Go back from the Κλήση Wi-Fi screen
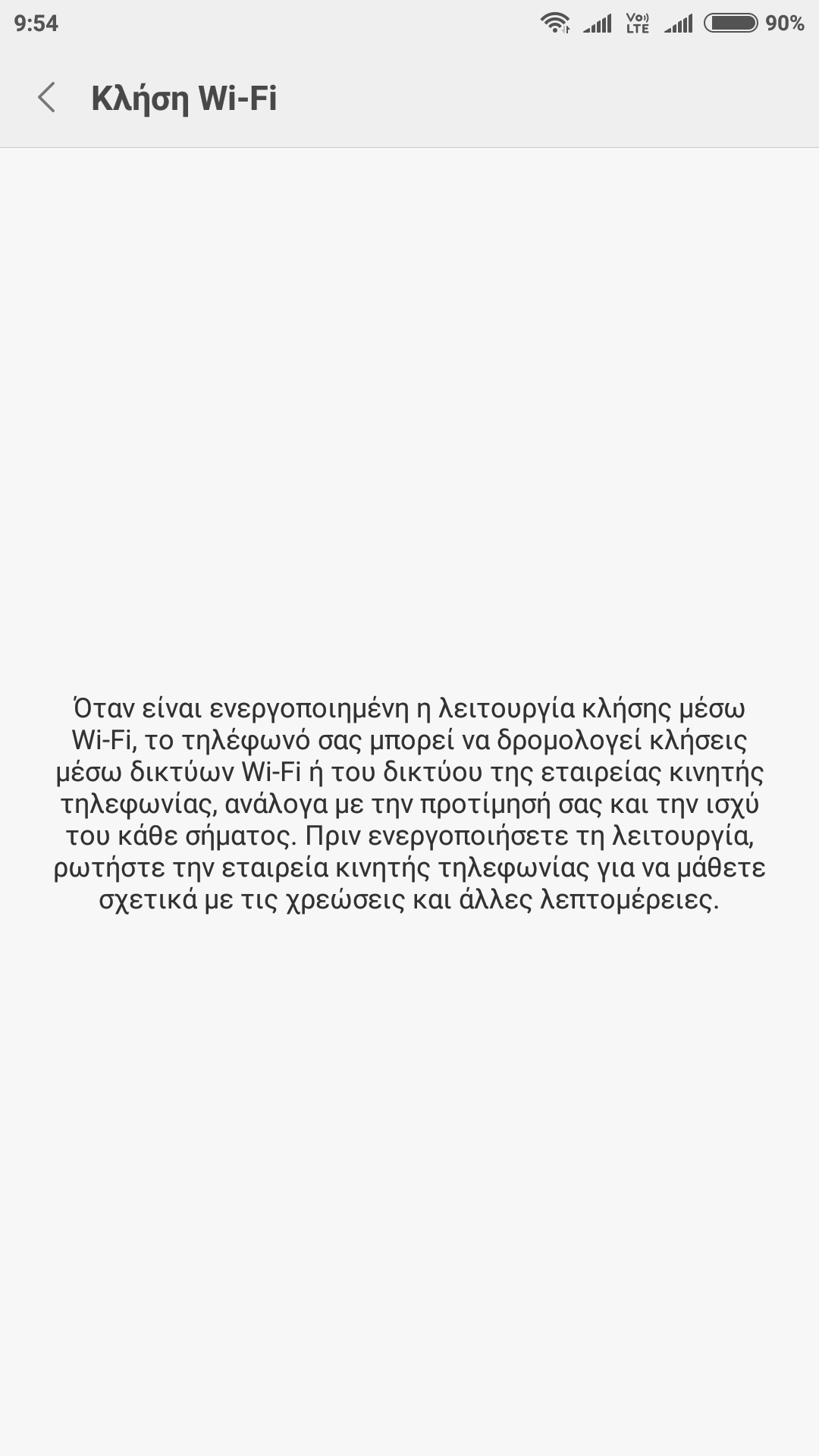819x1456 pixels. [47, 98]
